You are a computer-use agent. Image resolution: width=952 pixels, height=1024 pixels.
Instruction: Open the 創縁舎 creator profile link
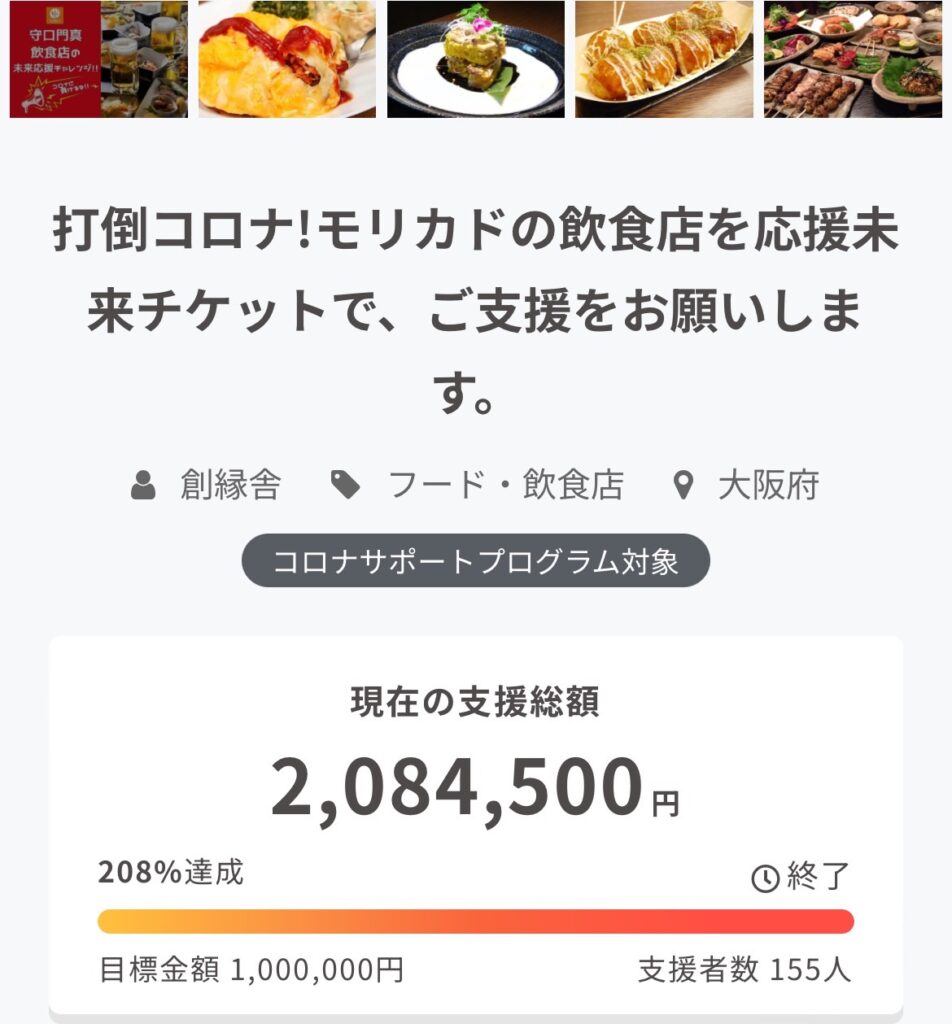coord(230,486)
